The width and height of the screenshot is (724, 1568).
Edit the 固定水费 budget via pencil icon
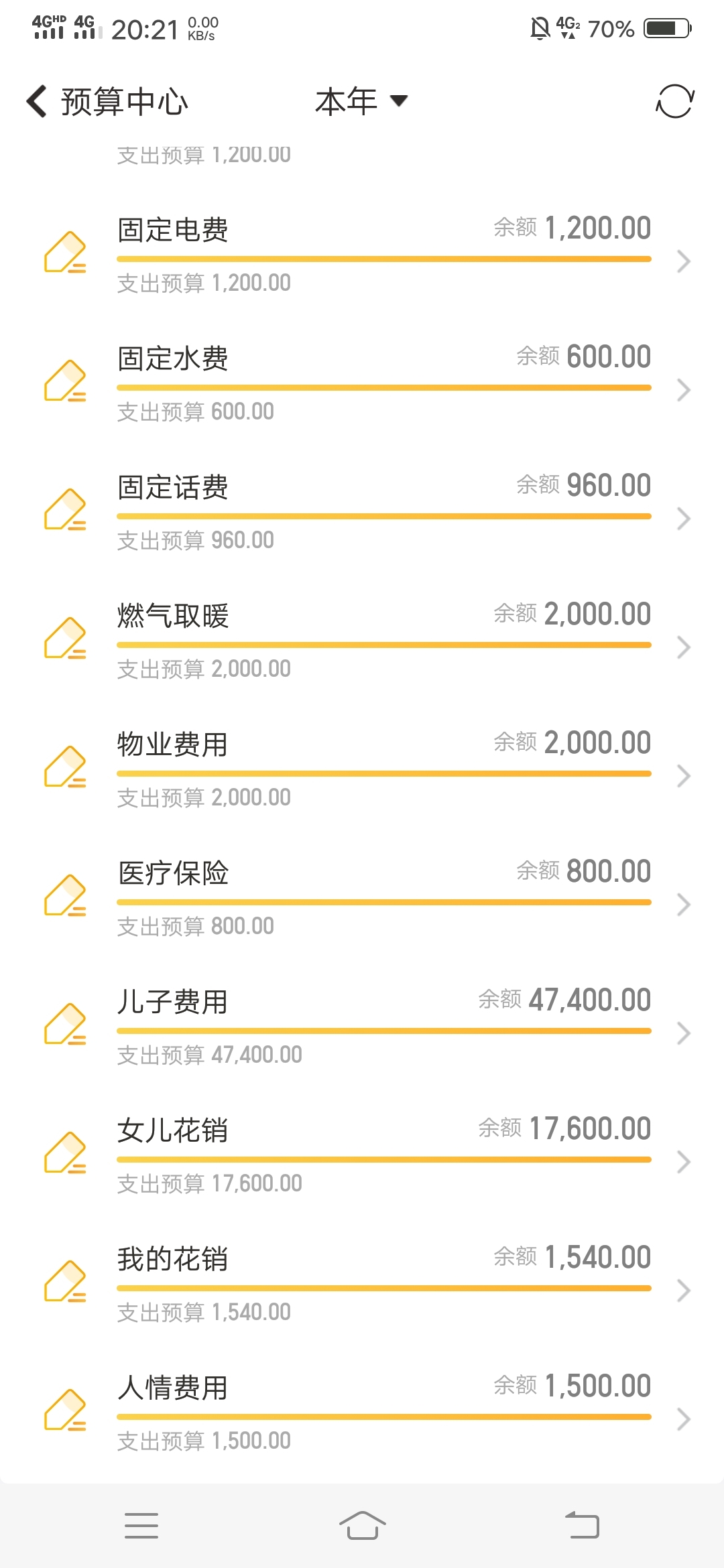click(x=65, y=381)
